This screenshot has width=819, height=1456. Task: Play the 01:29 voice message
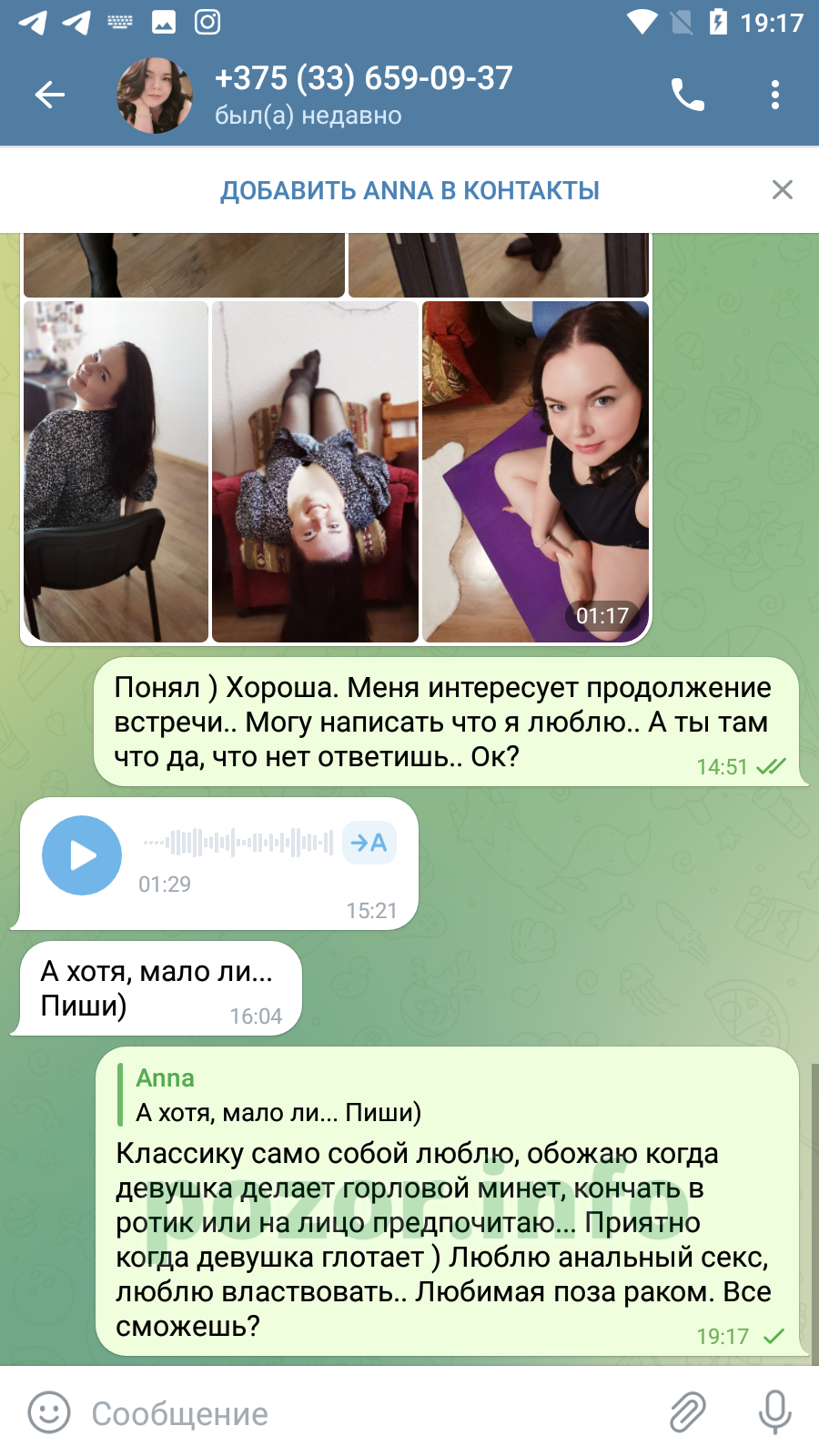[82, 855]
